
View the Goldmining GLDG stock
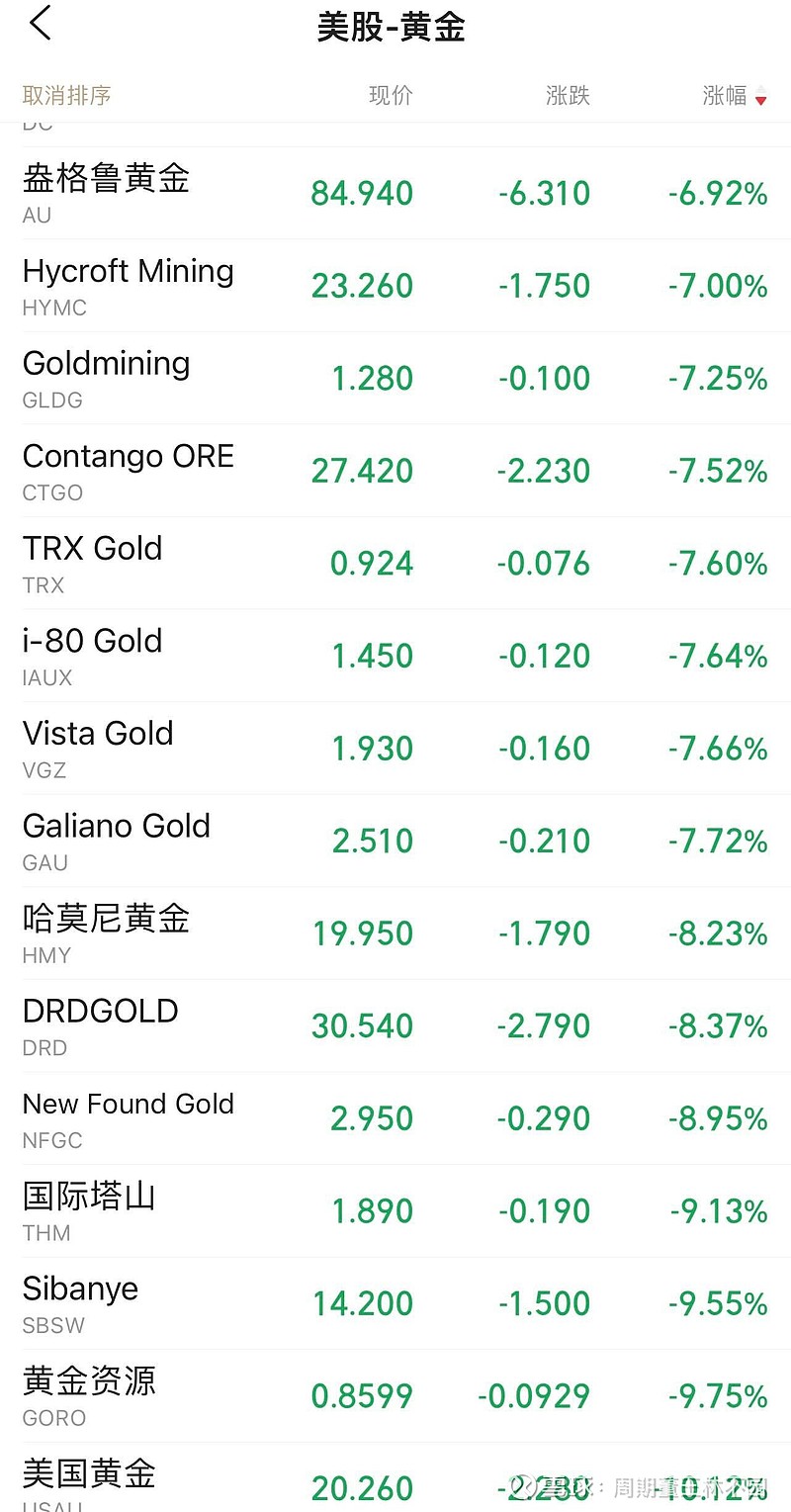click(x=395, y=378)
